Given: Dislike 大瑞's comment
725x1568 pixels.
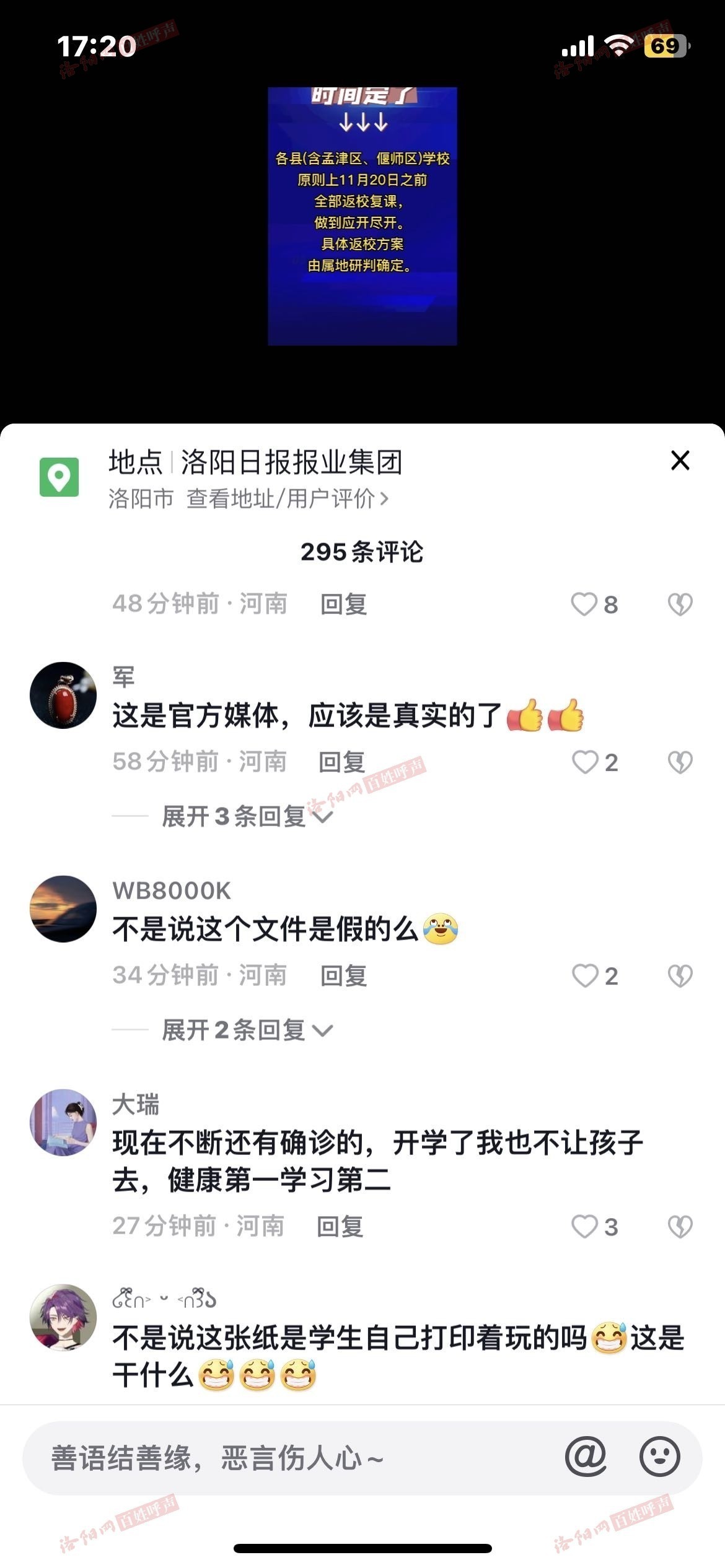Looking at the screenshot, I should click(680, 1227).
